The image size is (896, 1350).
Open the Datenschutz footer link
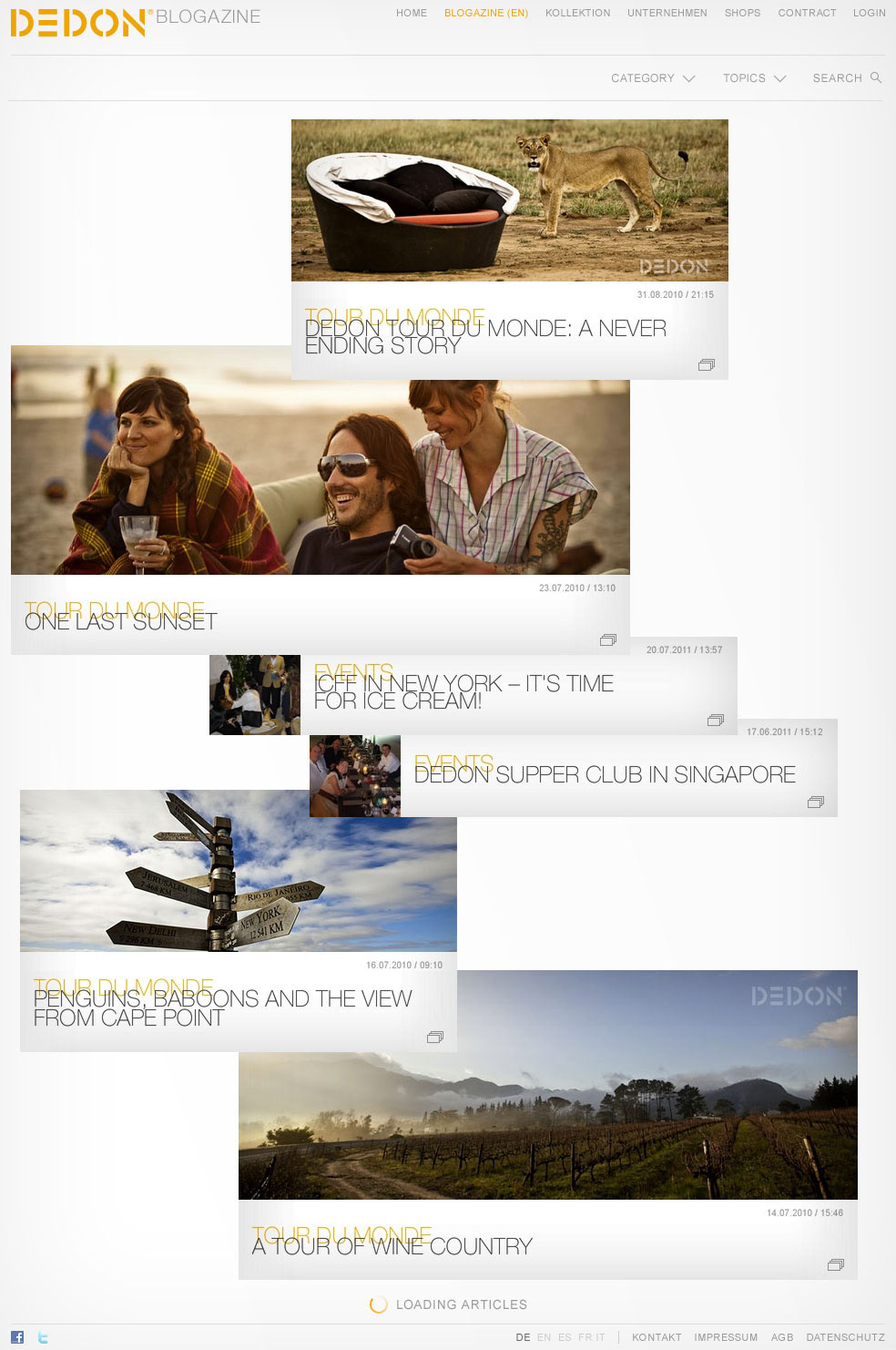[845, 1337]
